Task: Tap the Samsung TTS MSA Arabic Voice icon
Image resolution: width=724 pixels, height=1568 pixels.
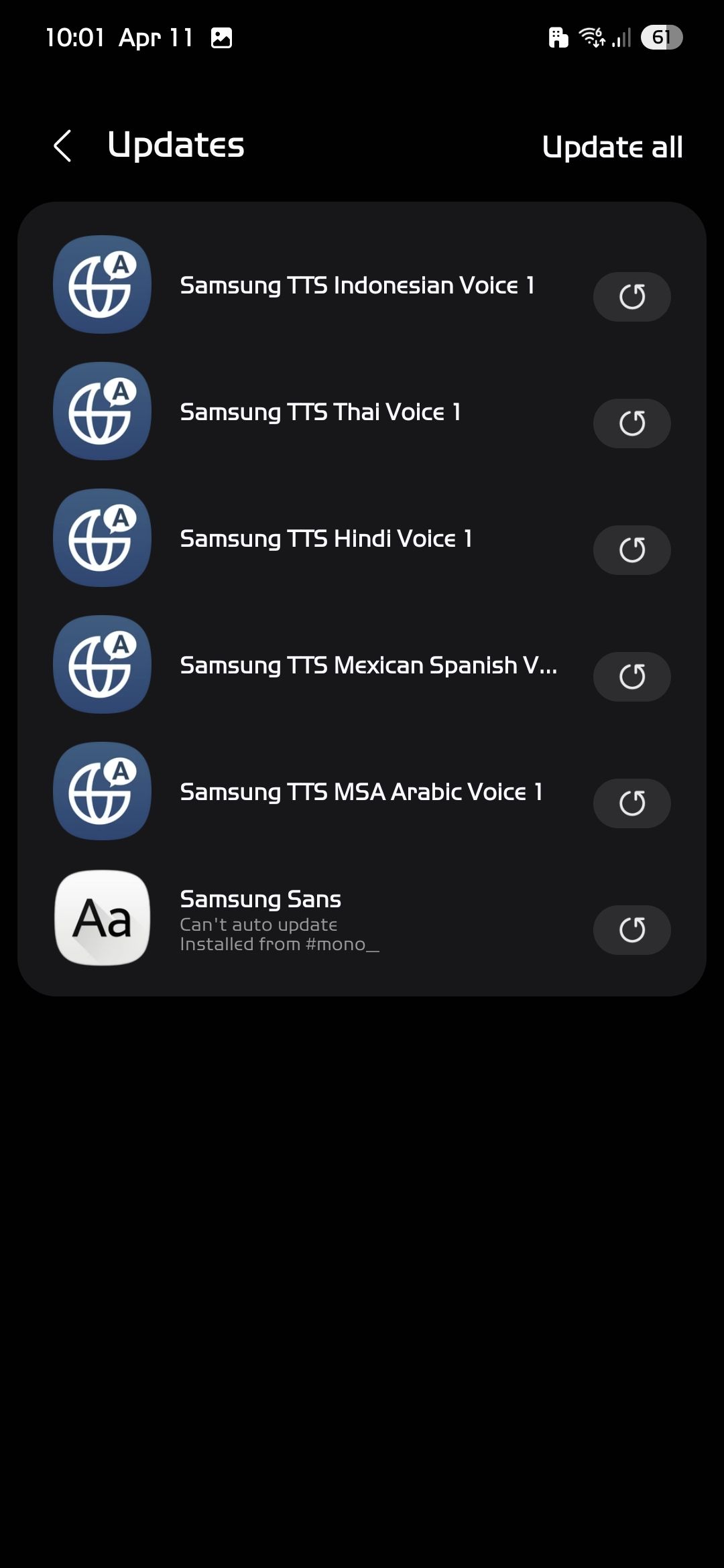Action: 102,791
